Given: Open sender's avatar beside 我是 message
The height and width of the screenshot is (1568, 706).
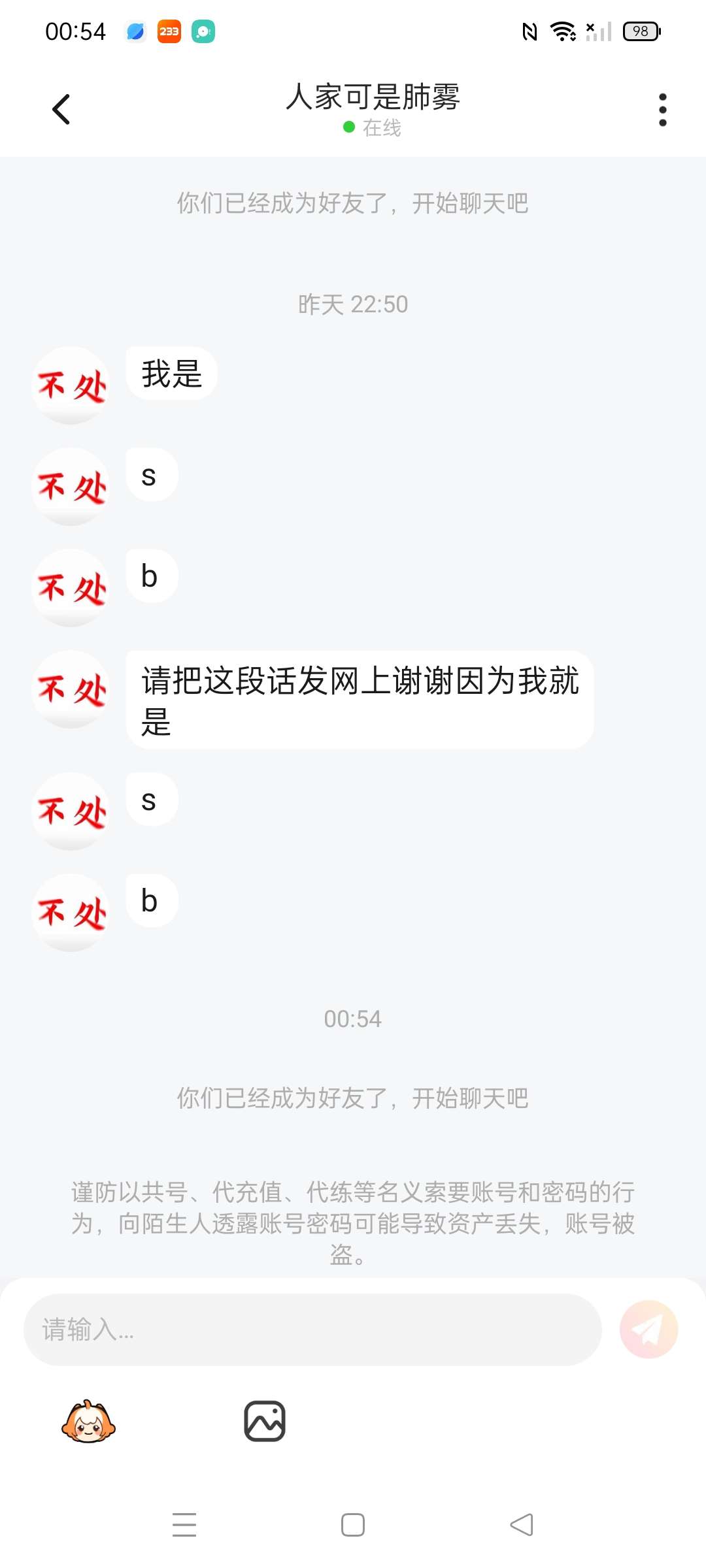Looking at the screenshot, I should coord(71,385).
